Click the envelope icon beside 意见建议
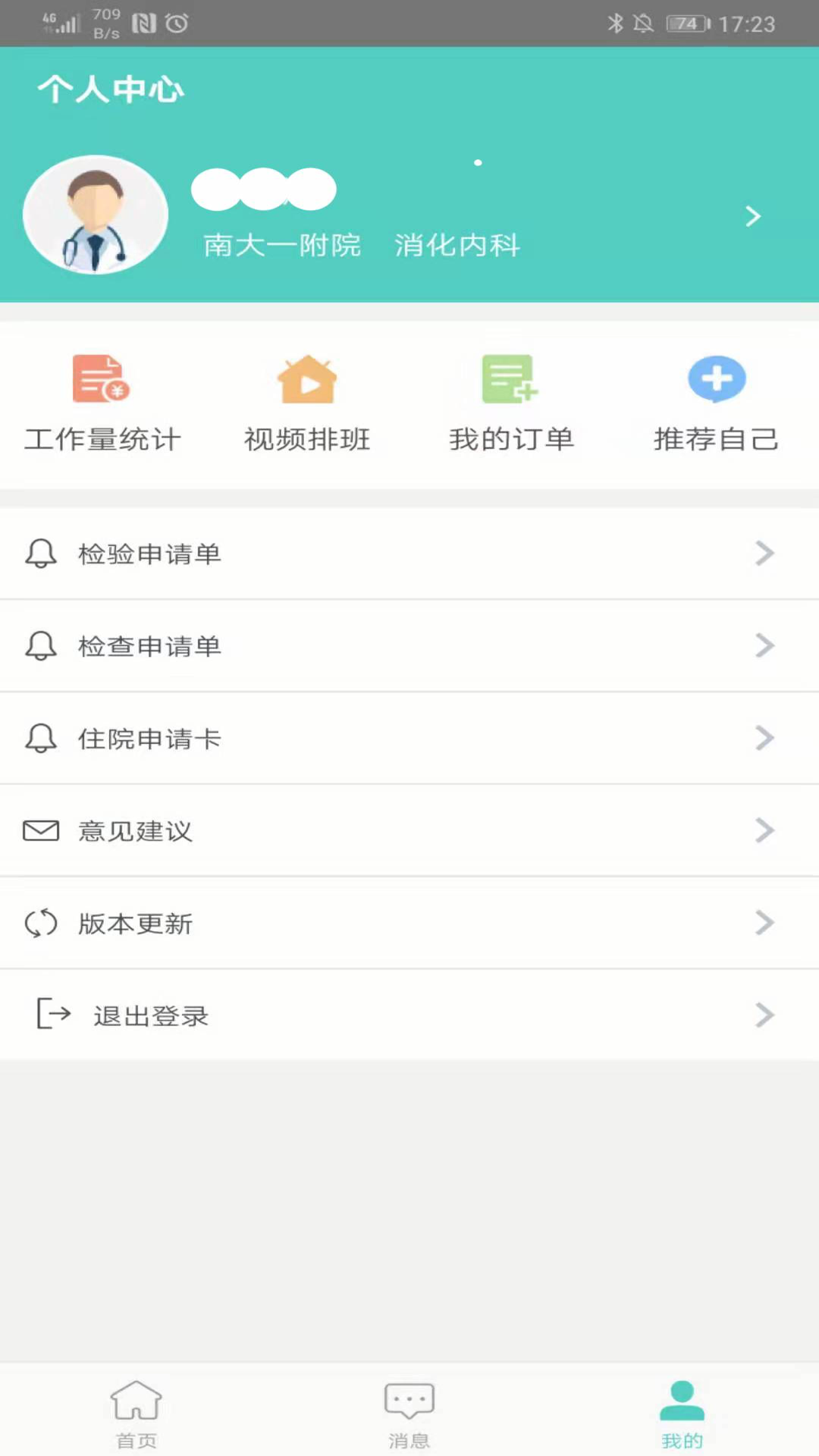 [x=41, y=830]
